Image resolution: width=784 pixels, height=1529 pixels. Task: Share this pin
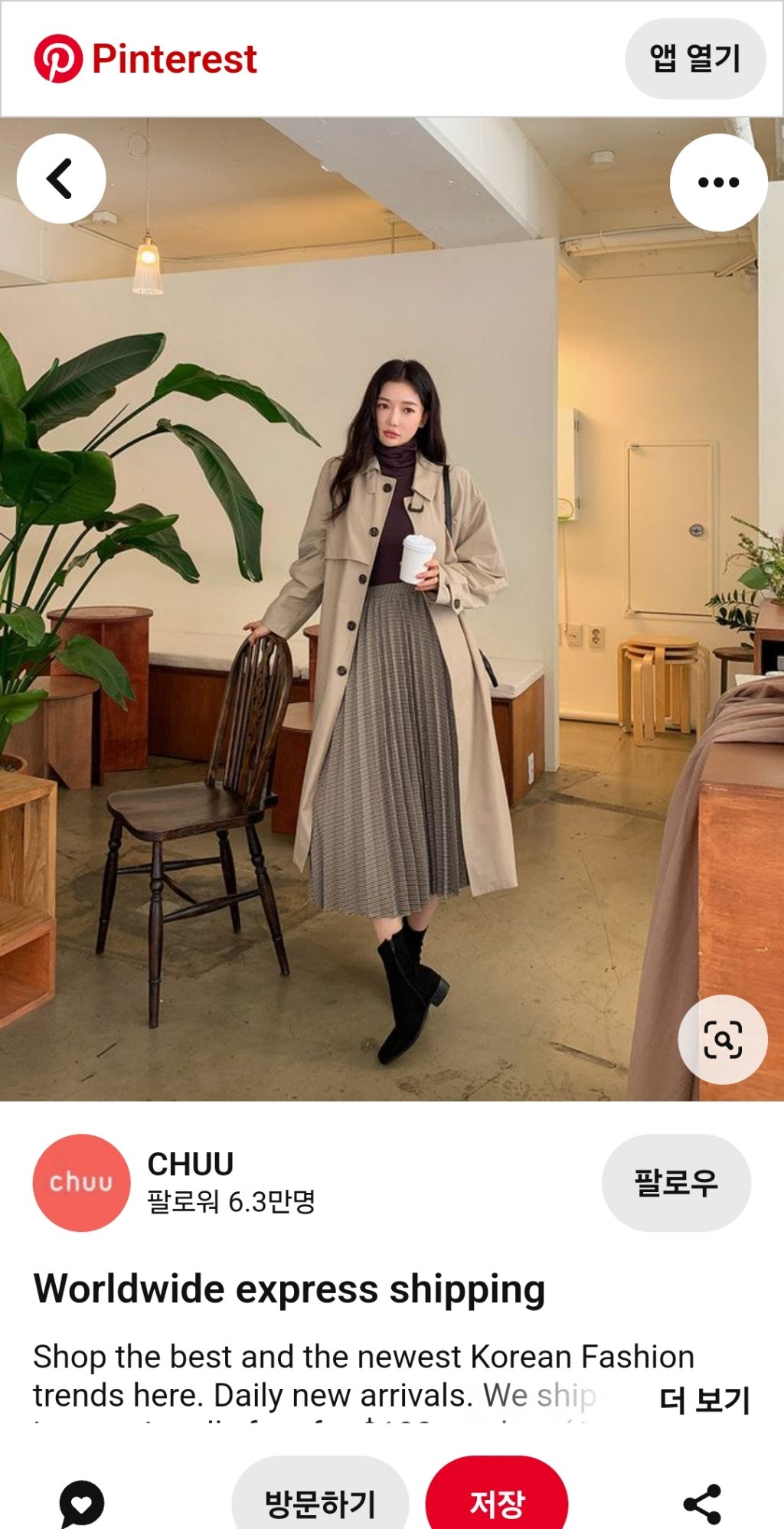pos(702,1503)
